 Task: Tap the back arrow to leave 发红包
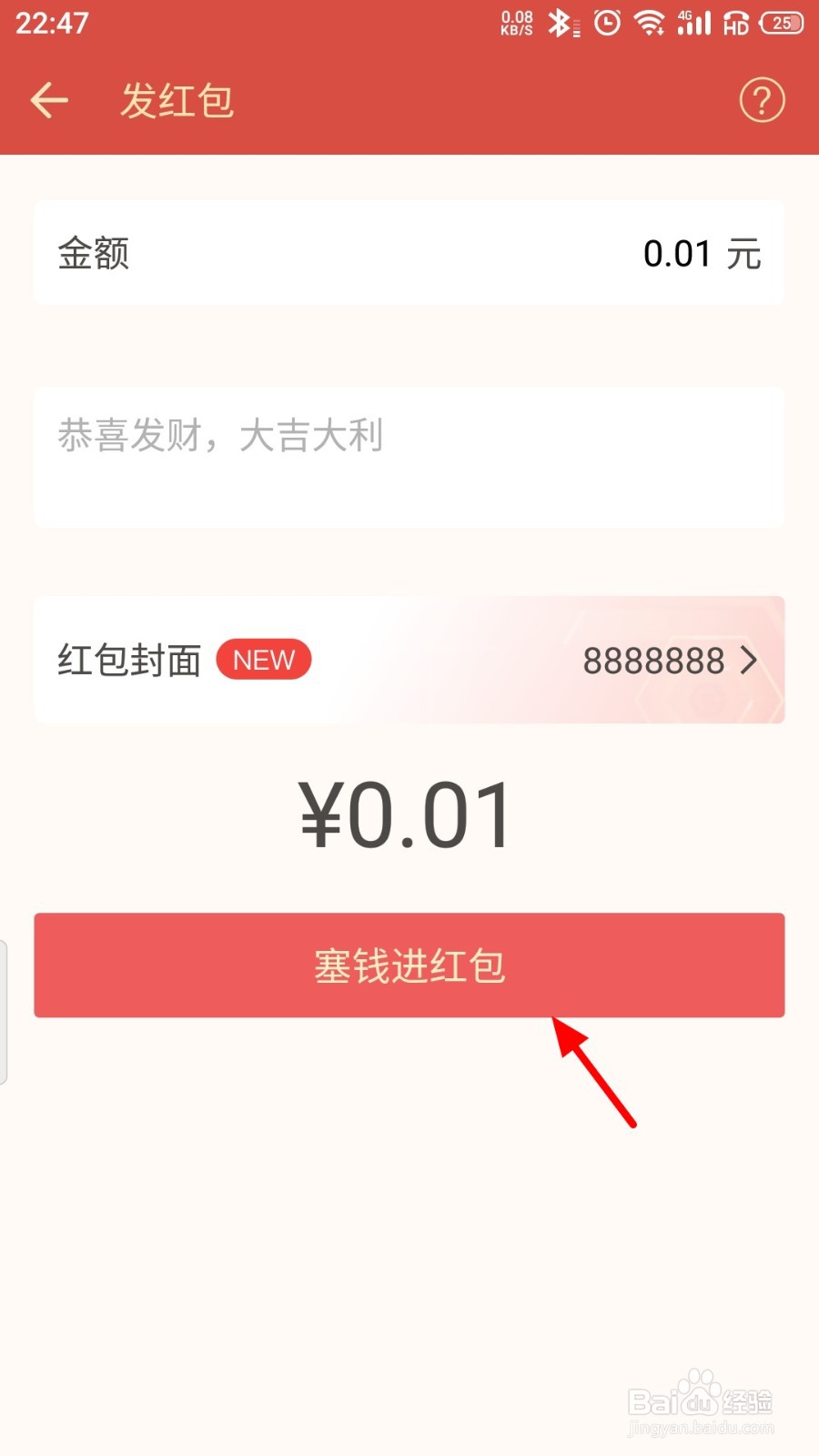click(x=49, y=100)
